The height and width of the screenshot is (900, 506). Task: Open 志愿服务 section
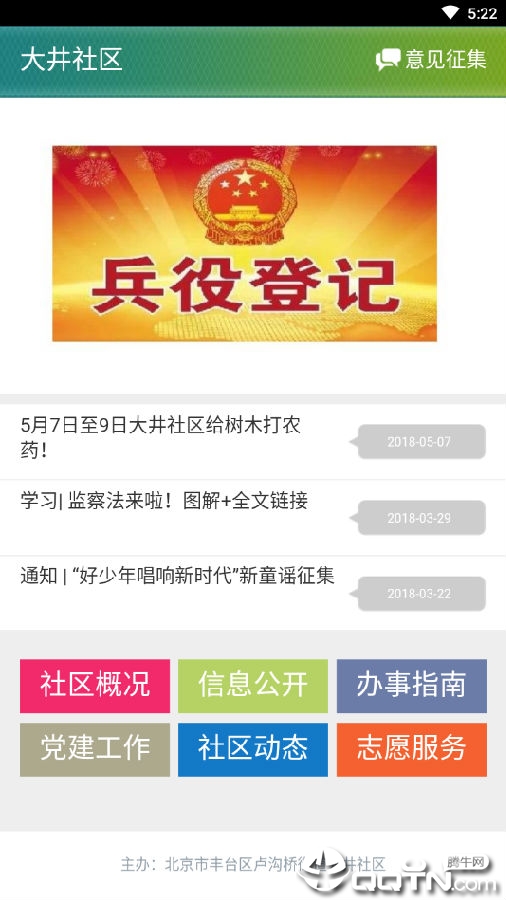(x=411, y=750)
